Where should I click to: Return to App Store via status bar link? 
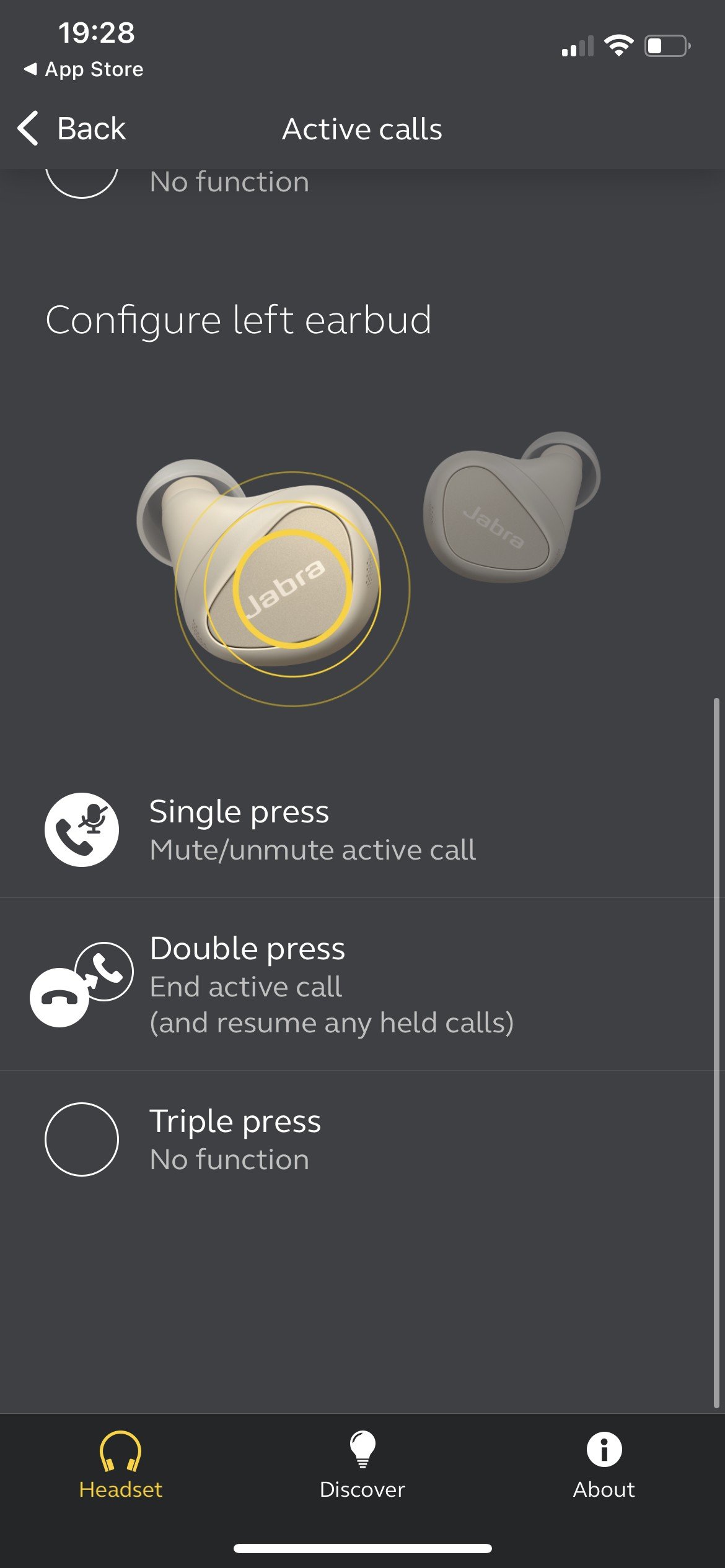click(84, 69)
